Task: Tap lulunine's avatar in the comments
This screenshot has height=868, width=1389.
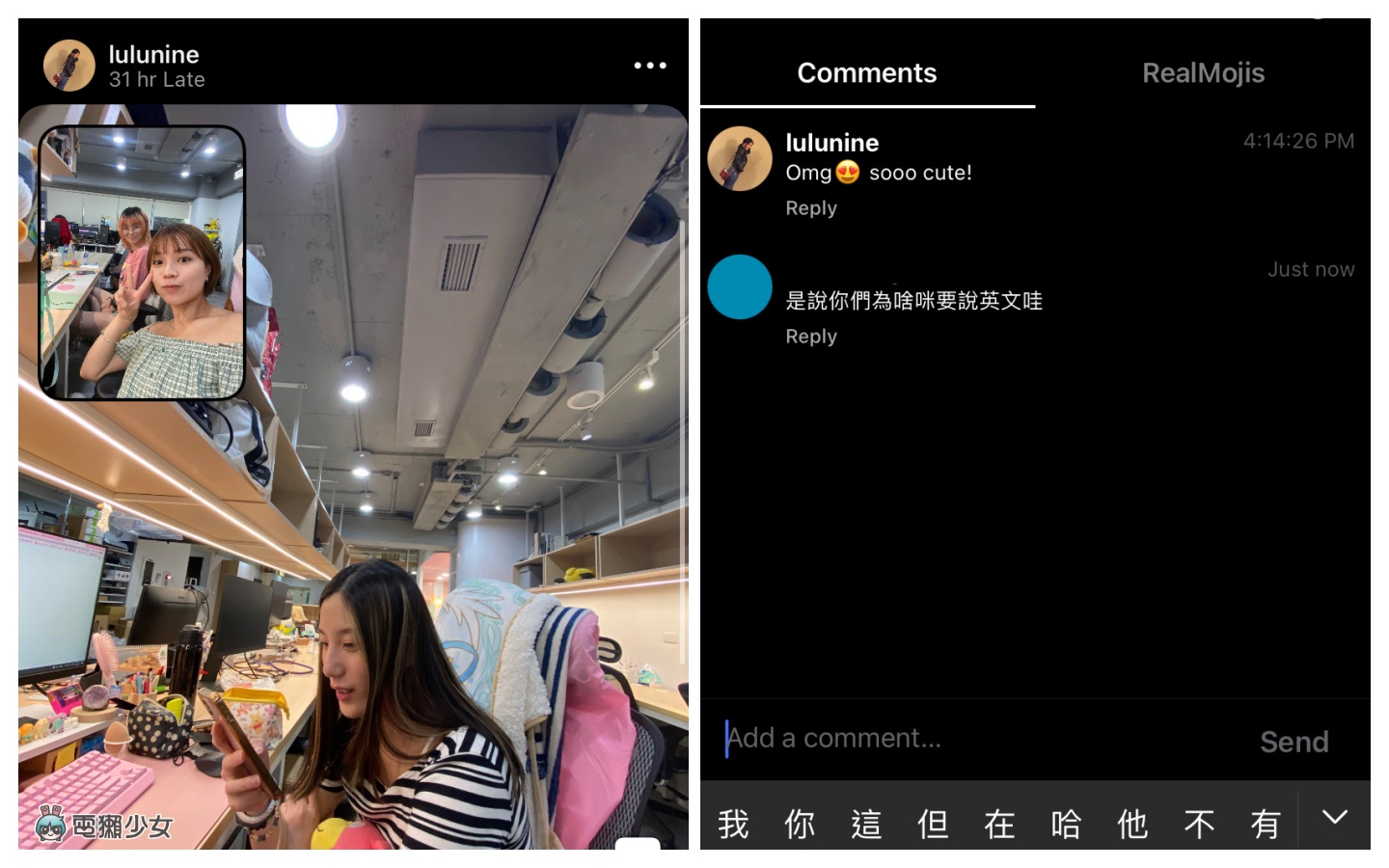Action: point(740,158)
